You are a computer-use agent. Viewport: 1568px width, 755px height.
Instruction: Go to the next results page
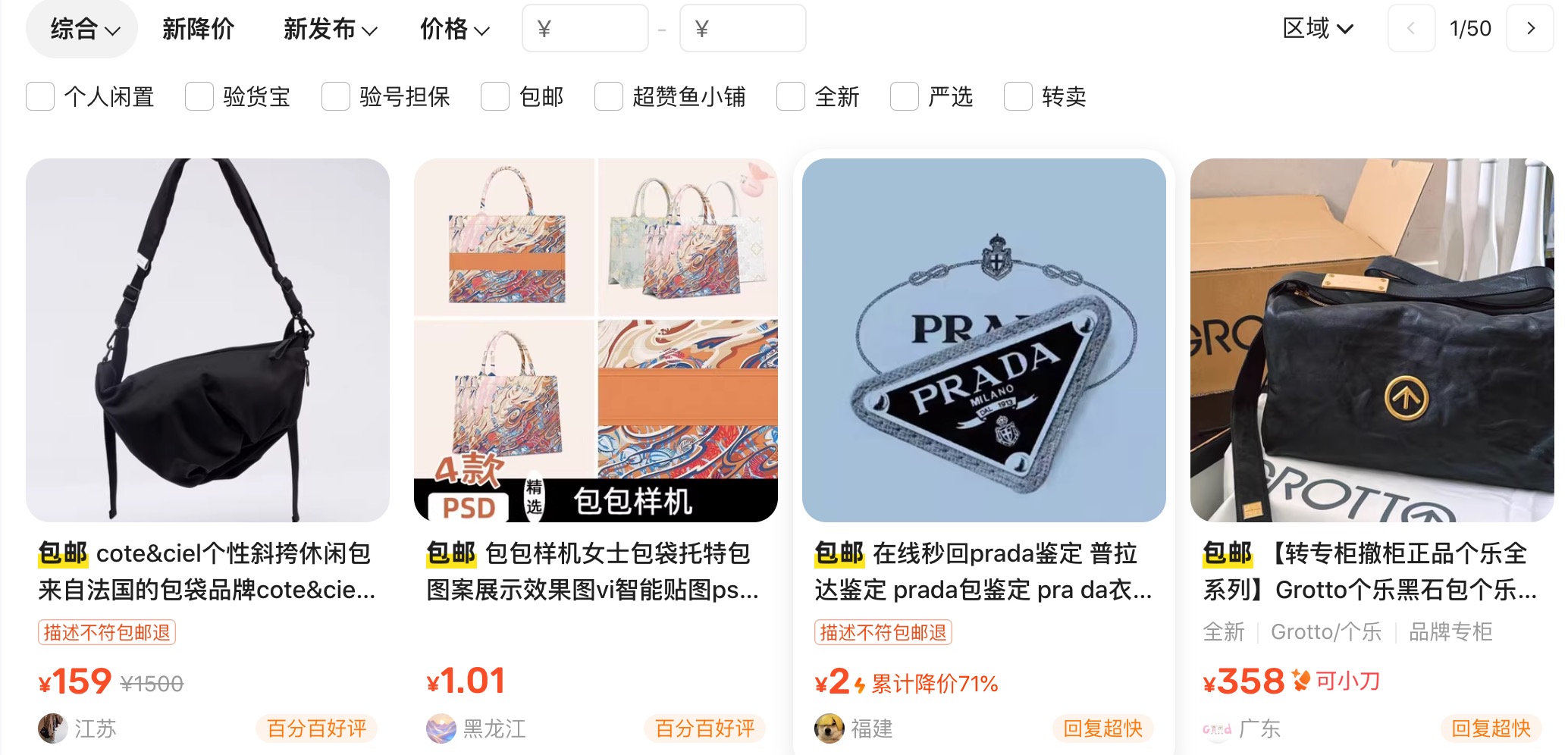[1530, 29]
